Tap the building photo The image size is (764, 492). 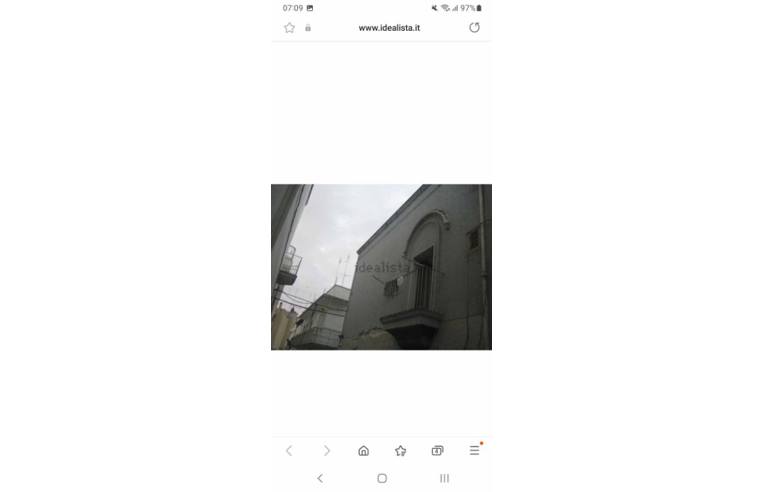point(381,267)
